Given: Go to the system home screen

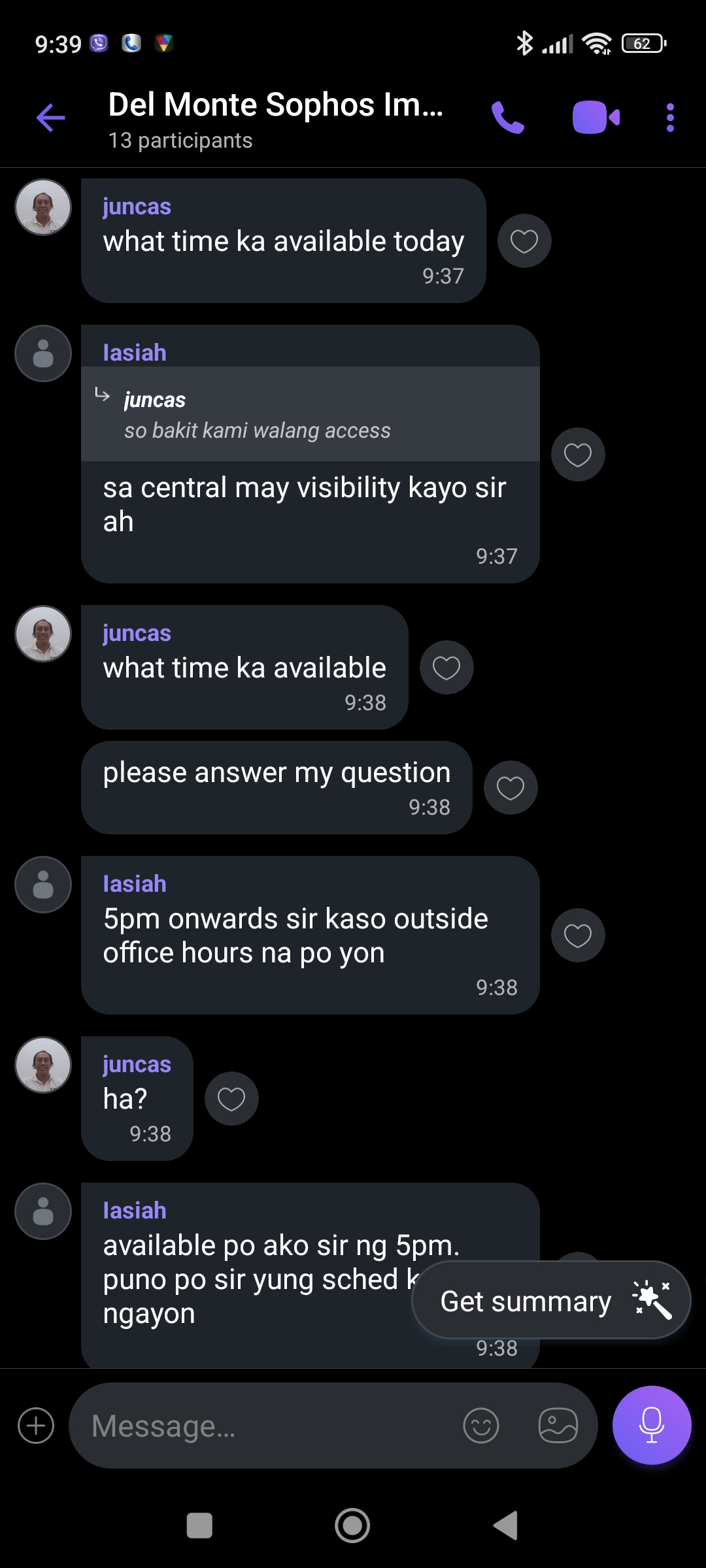Looking at the screenshot, I should (352, 1526).
